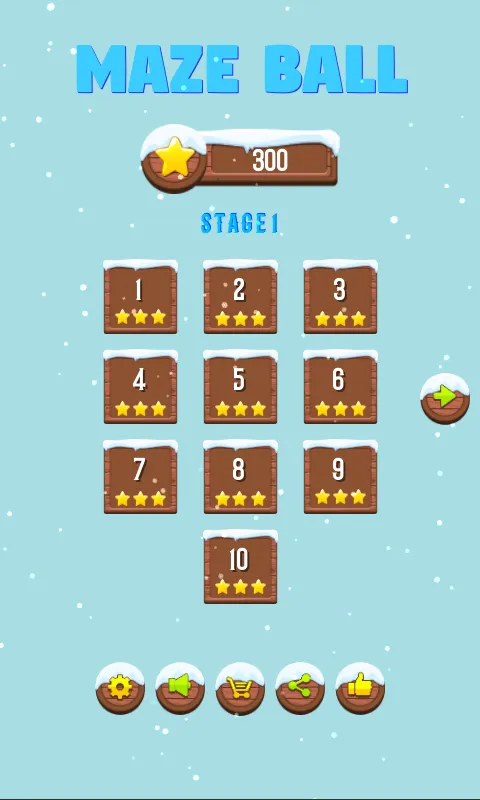This screenshot has width=480, height=800.
Task: Enter level 8
Action: coord(240,477)
